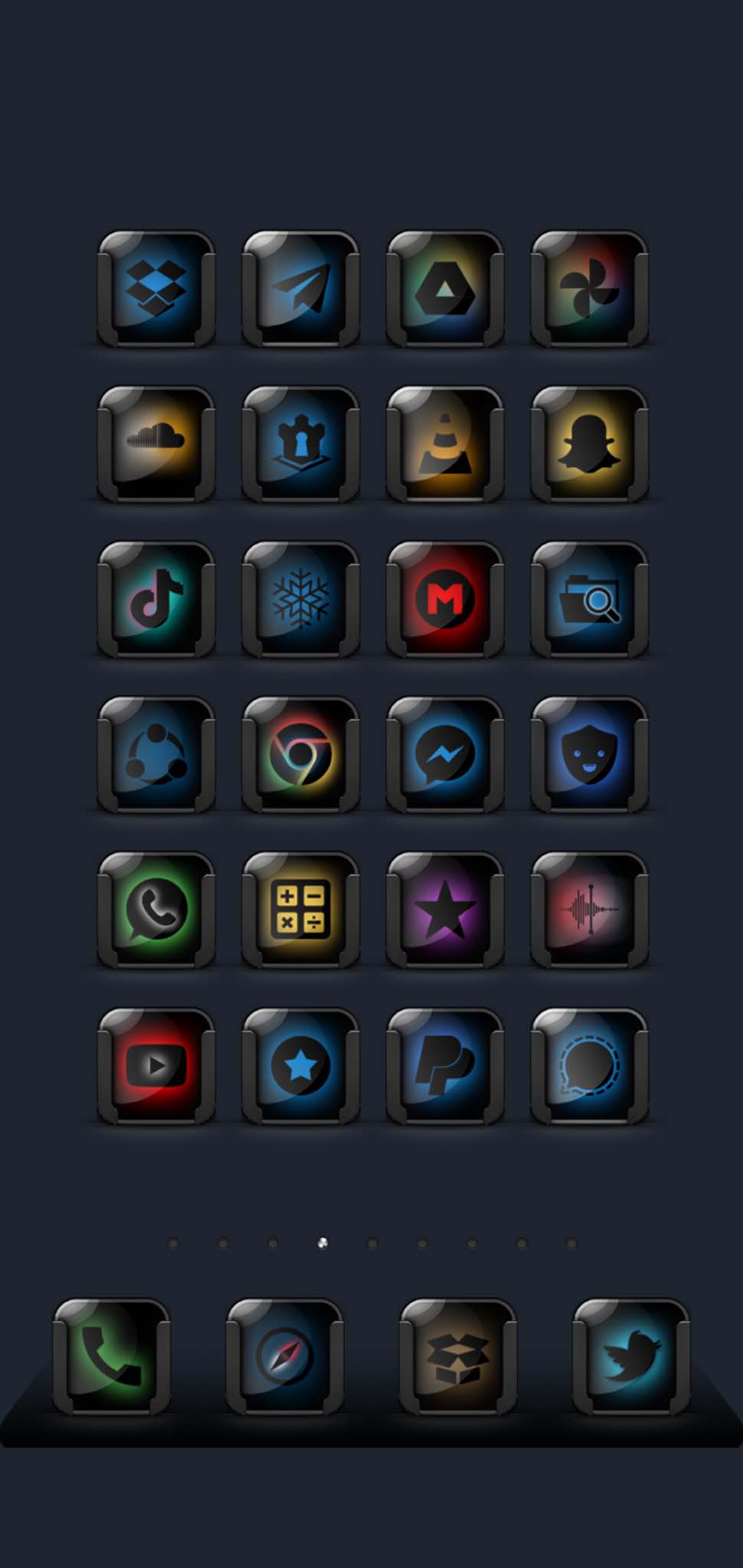Launch the Chrome browser
Screen dimensions: 743x1568
(x=300, y=755)
